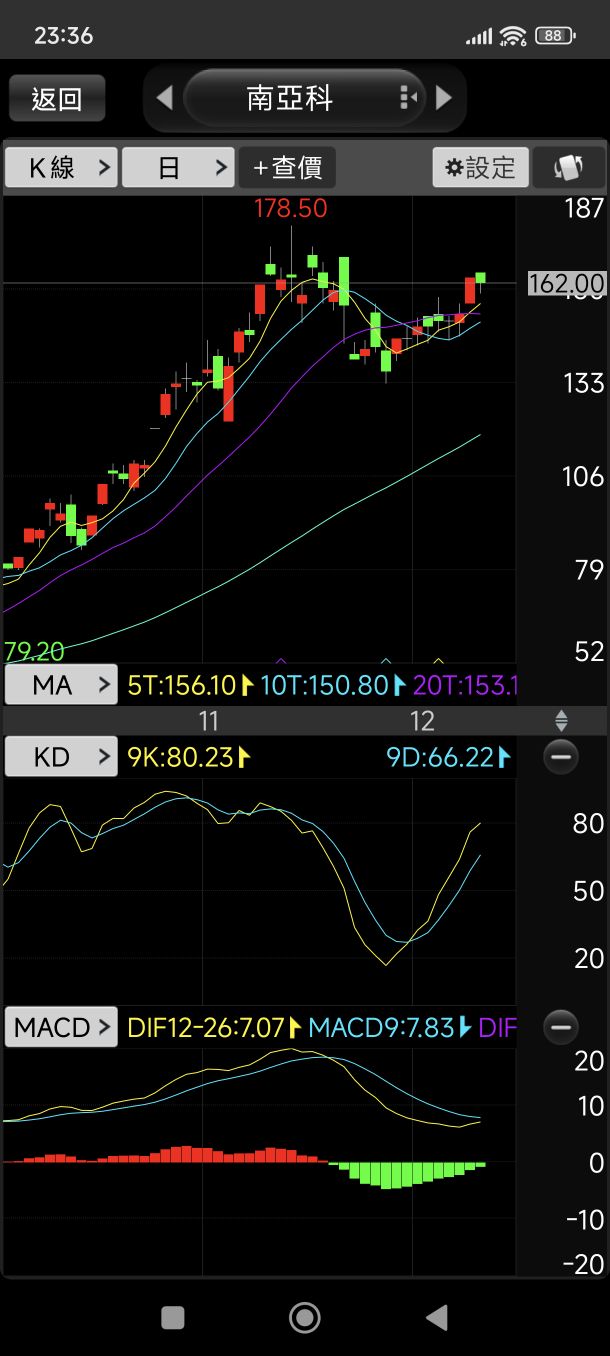This screenshot has height=1356, width=610.
Task: Open chart 設定 settings
Action: click(480, 167)
